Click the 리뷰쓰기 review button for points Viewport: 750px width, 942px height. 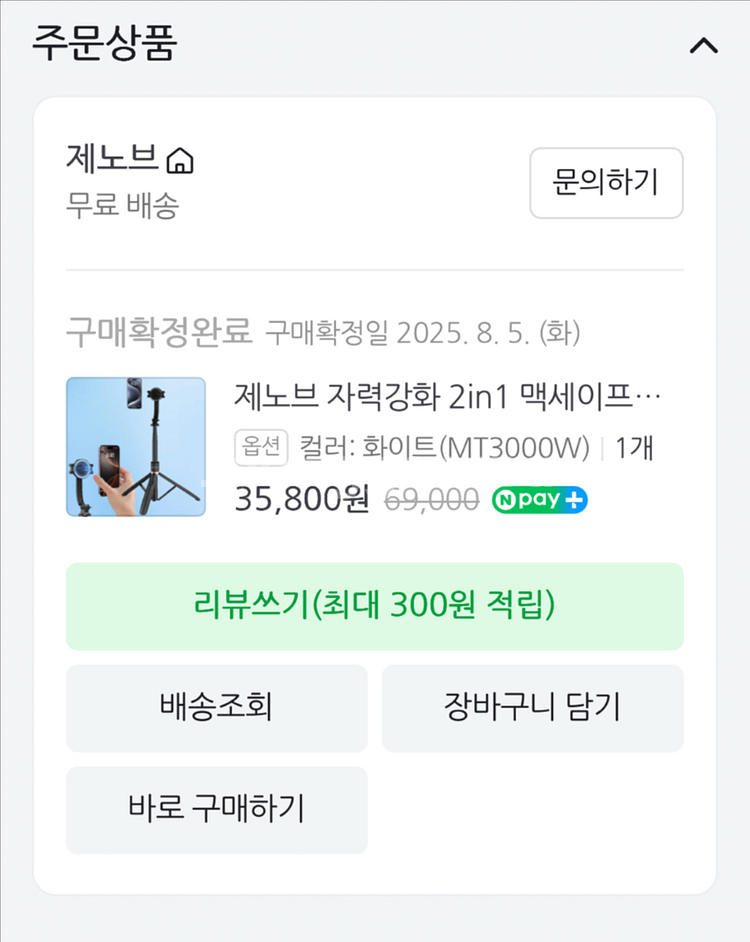click(374, 606)
